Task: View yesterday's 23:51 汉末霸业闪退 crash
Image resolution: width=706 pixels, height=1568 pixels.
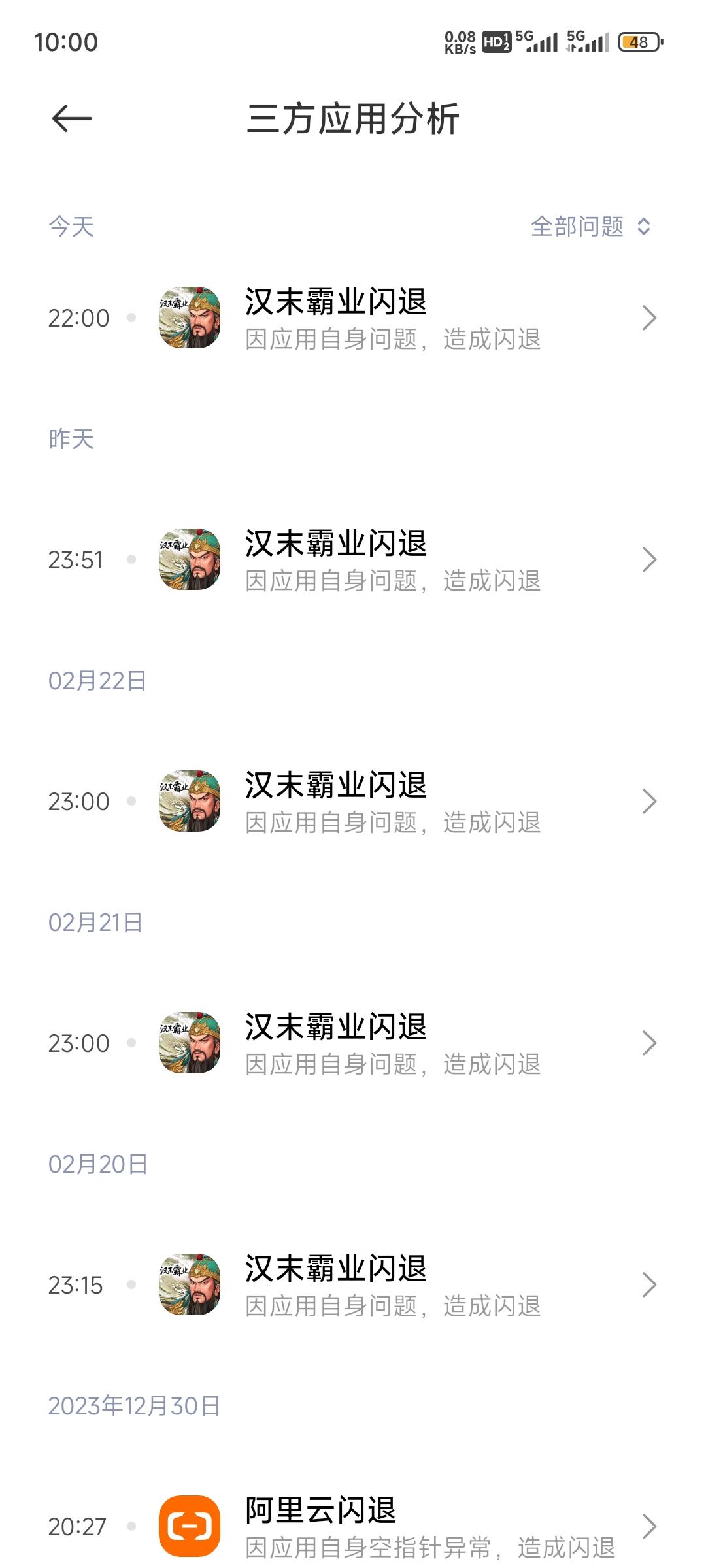Action: click(x=392, y=560)
